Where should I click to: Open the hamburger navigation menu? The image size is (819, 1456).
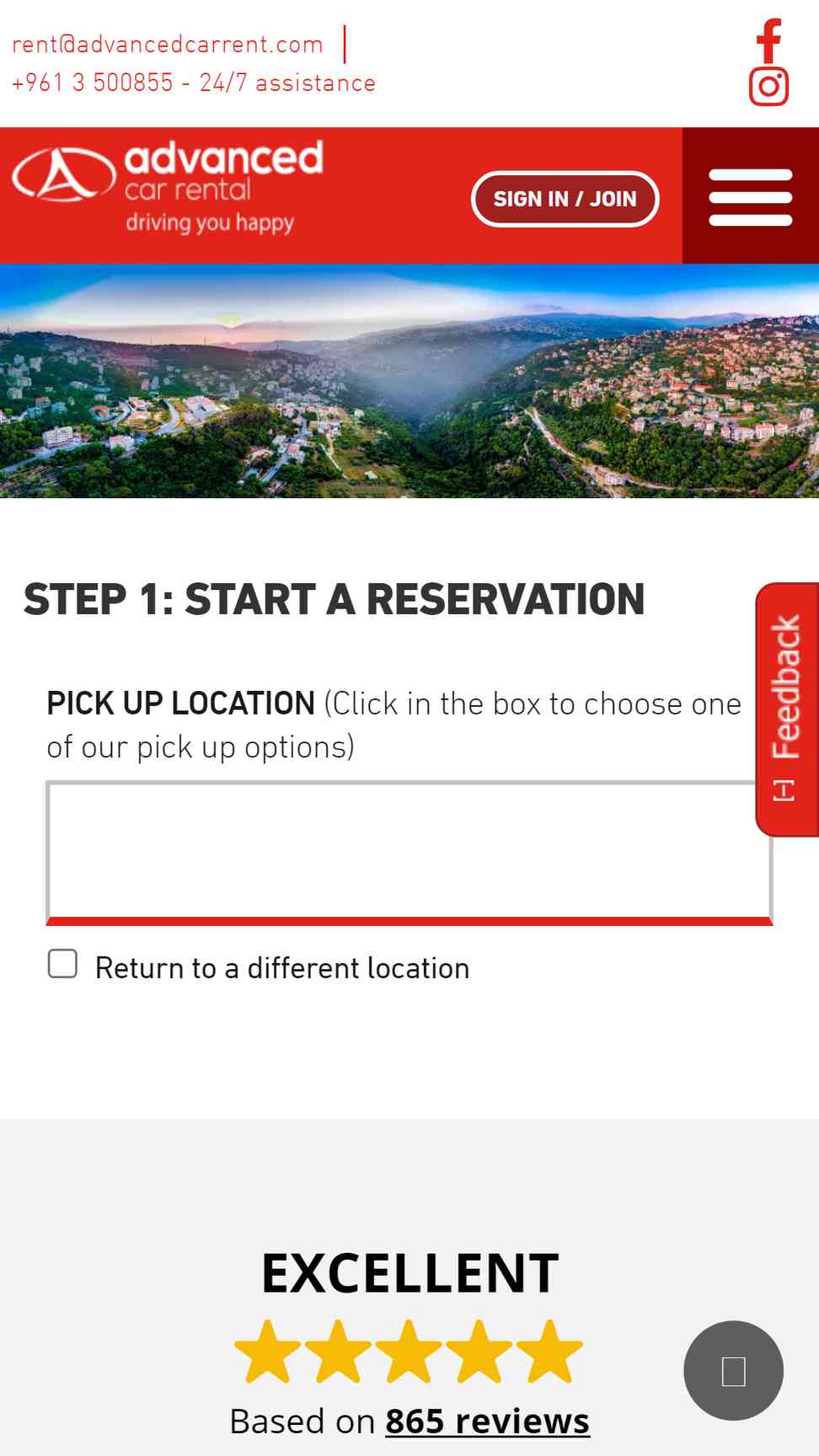pyautogui.click(x=750, y=196)
